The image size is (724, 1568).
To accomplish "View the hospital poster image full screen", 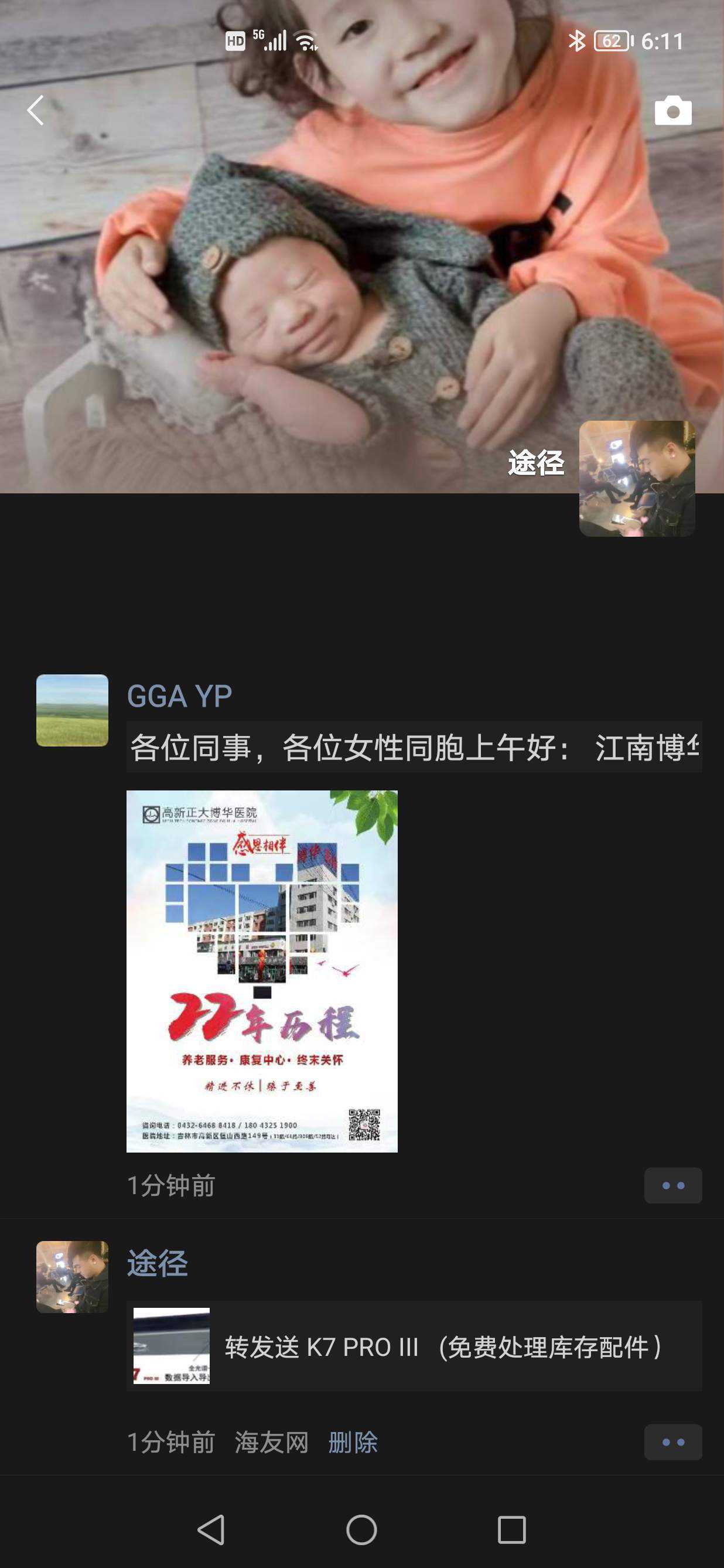I will 262,972.
